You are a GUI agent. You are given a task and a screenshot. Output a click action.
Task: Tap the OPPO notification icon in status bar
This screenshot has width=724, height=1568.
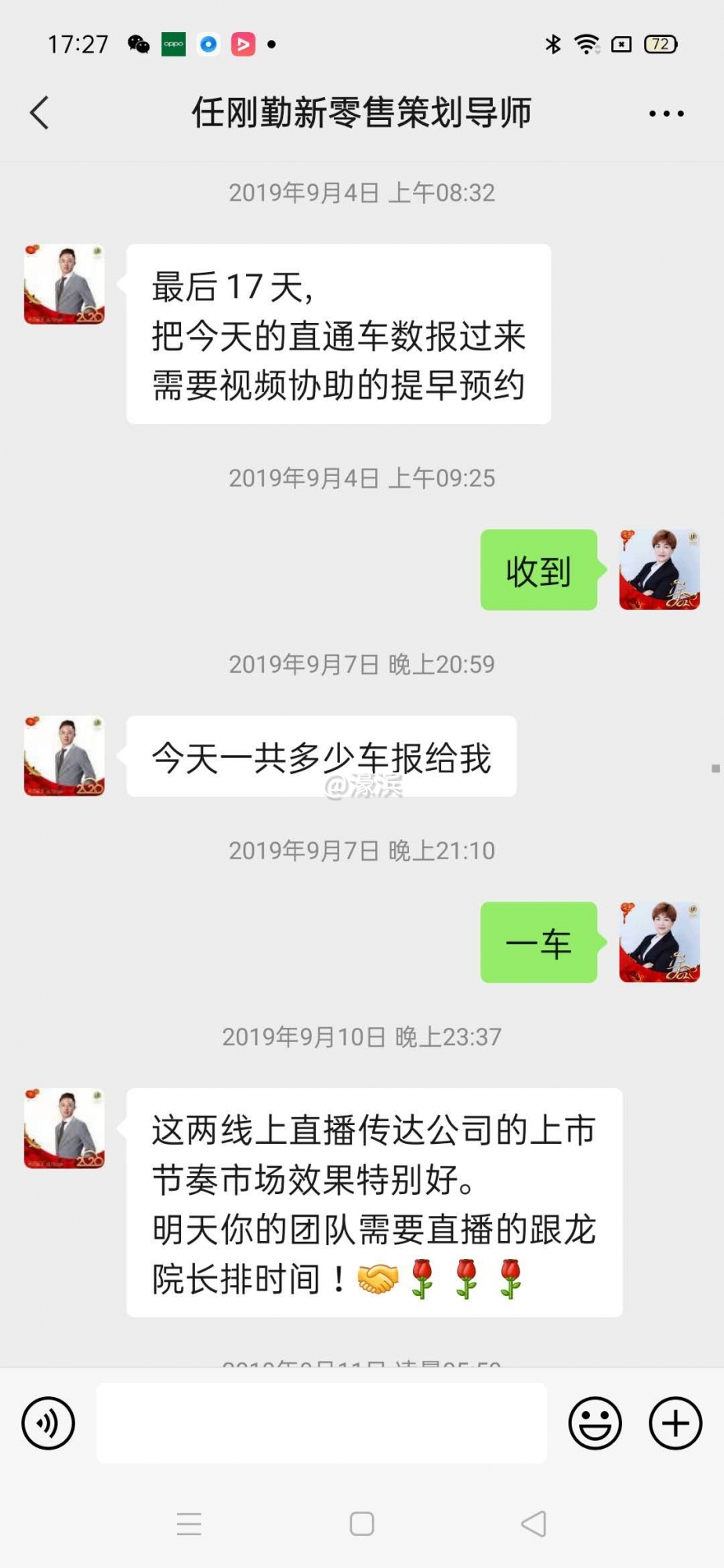click(172, 45)
